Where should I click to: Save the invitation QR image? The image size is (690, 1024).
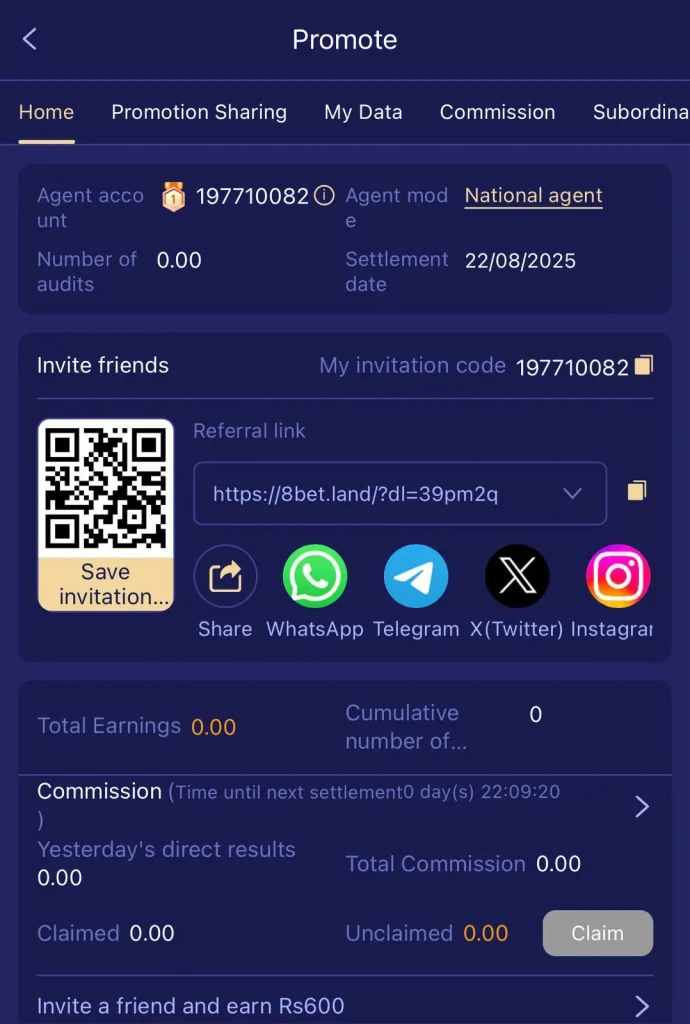pos(105,585)
